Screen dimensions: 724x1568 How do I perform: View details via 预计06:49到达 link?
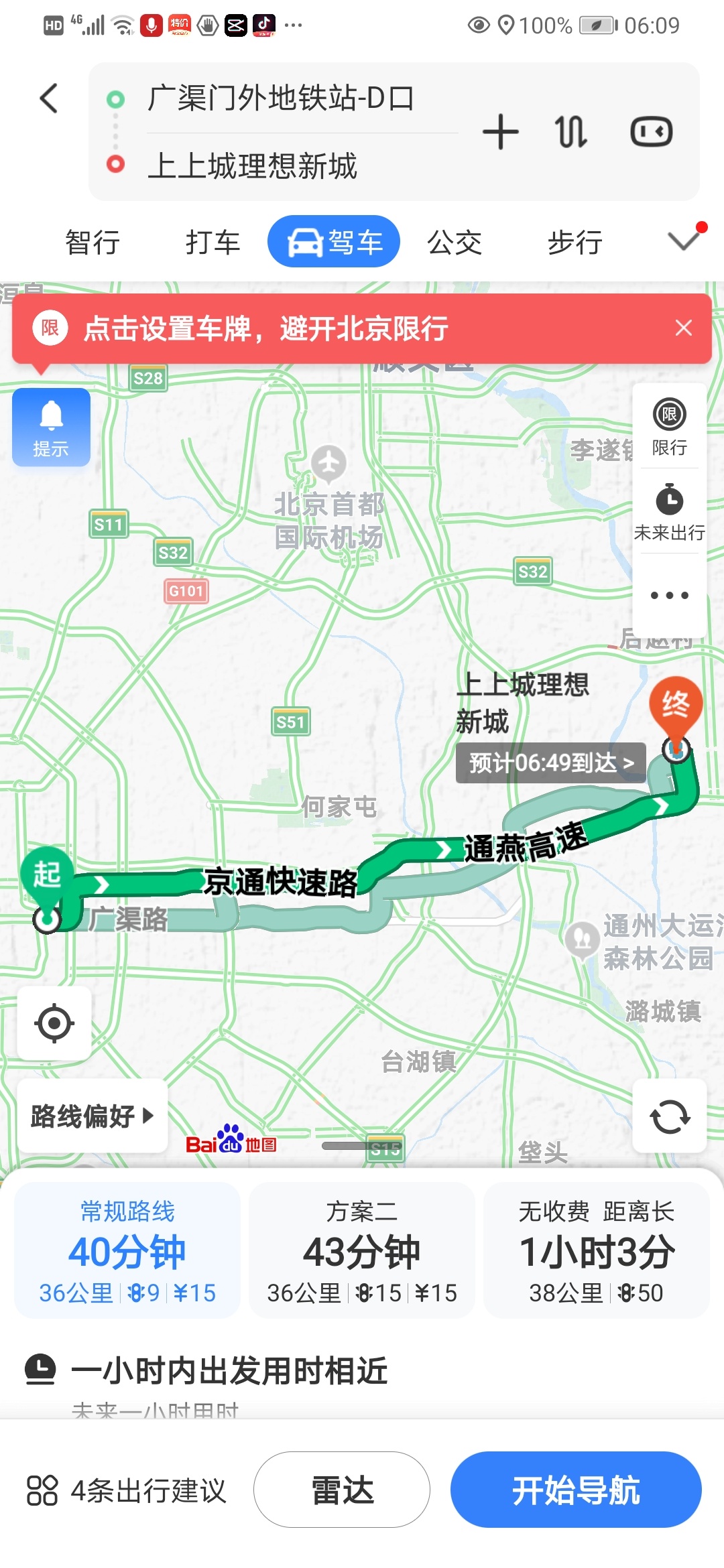point(550,762)
